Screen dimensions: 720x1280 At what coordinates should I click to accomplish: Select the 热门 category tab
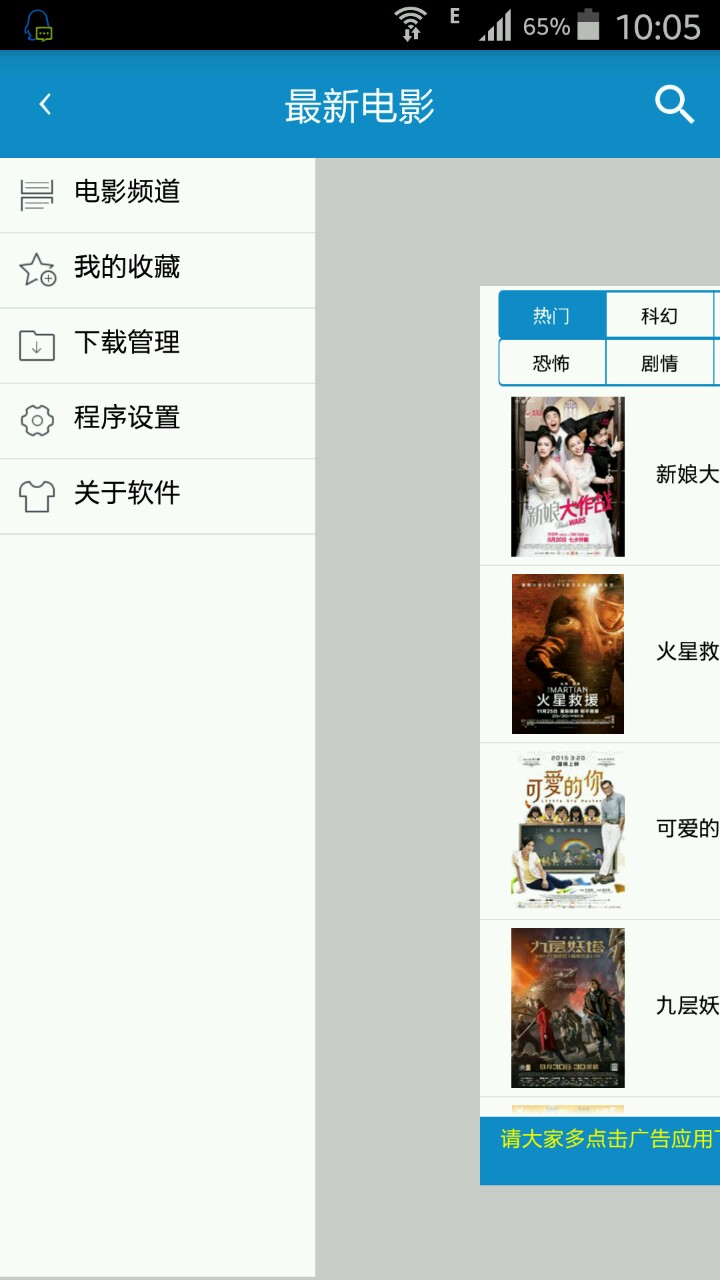(552, 316)
